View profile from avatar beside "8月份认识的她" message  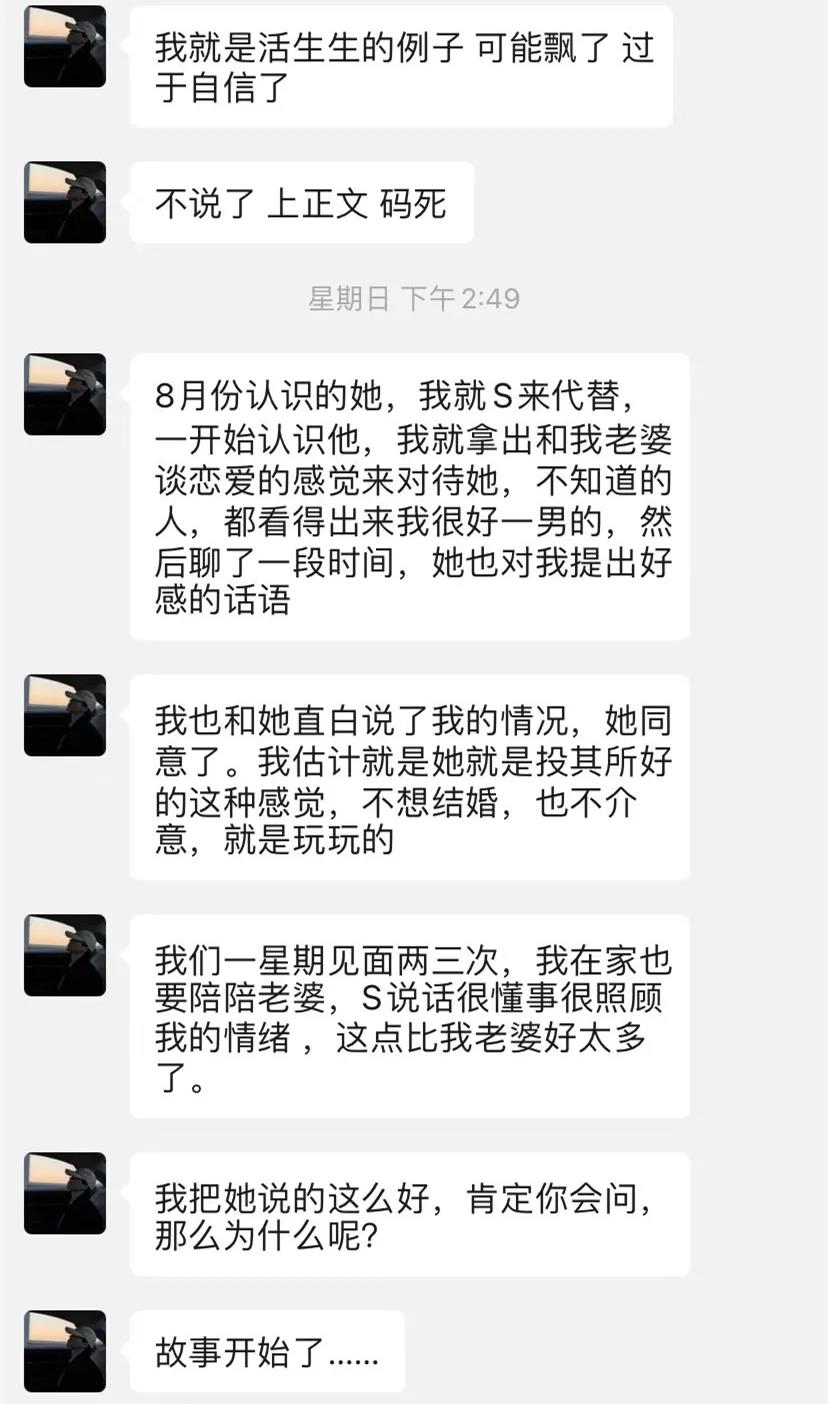click(x=65, y=394)
